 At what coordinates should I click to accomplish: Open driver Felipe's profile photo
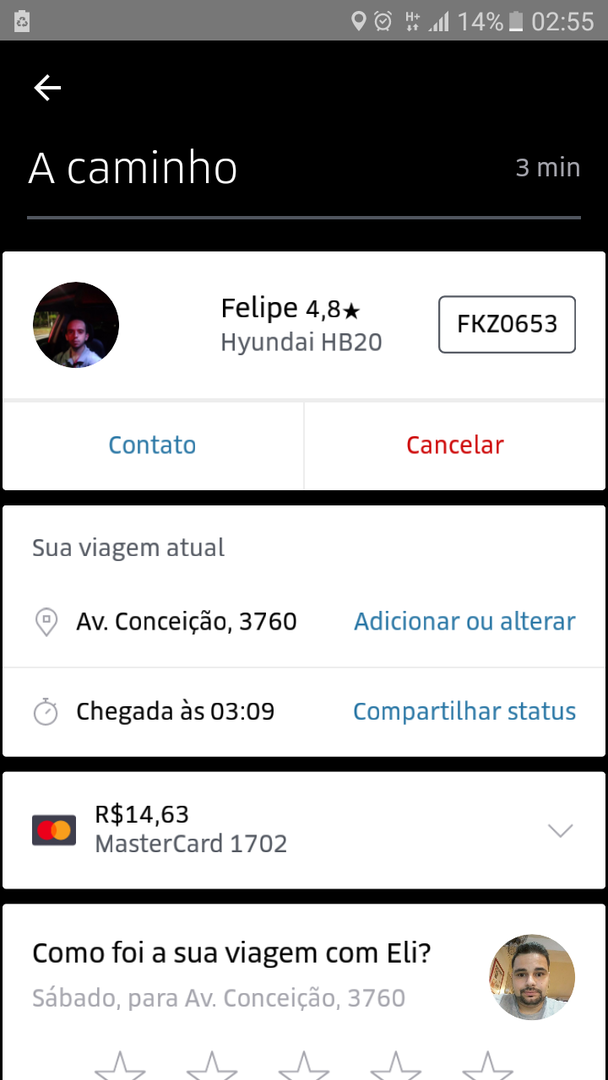[x=76, y=325]
